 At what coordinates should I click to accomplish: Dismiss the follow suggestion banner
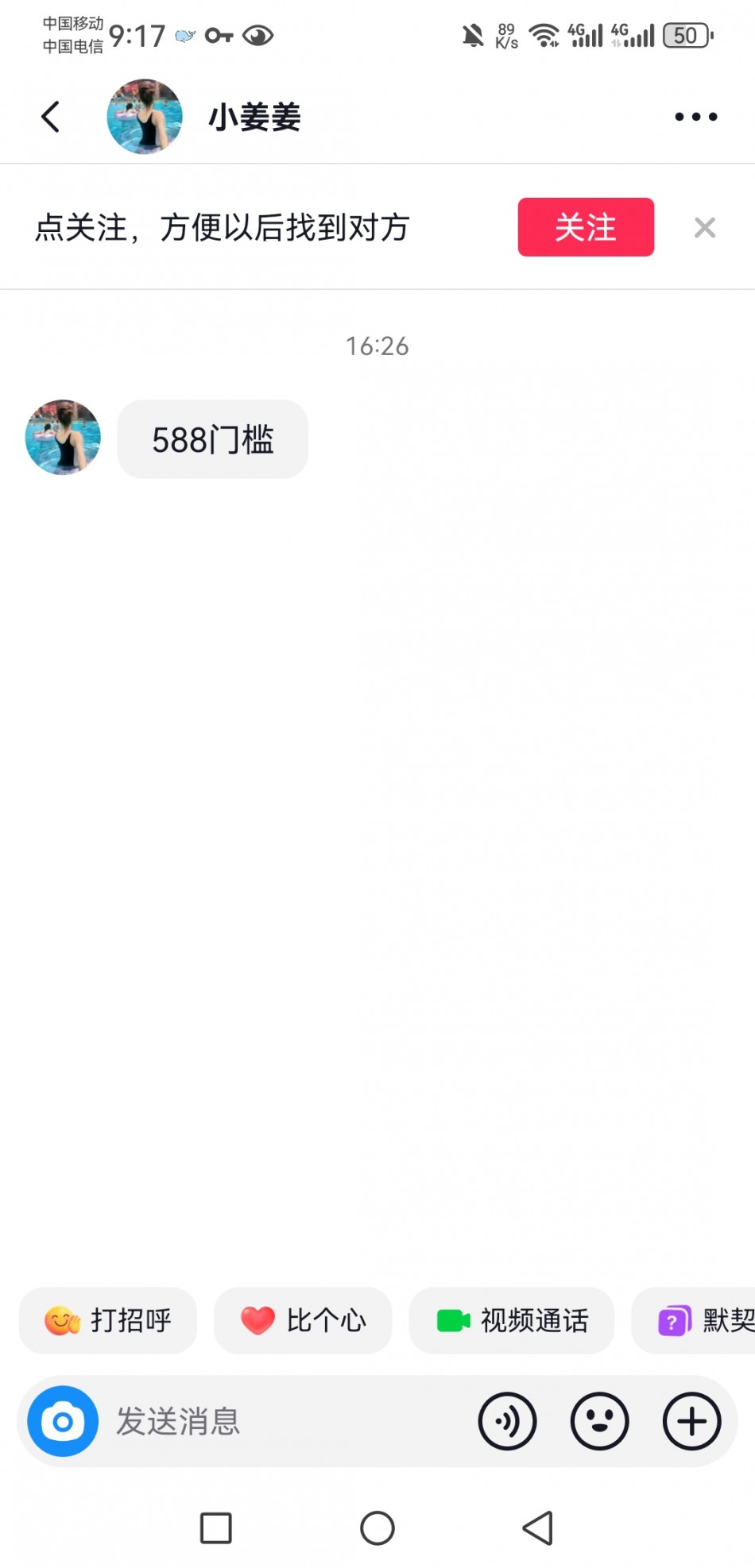coord(704,228)
